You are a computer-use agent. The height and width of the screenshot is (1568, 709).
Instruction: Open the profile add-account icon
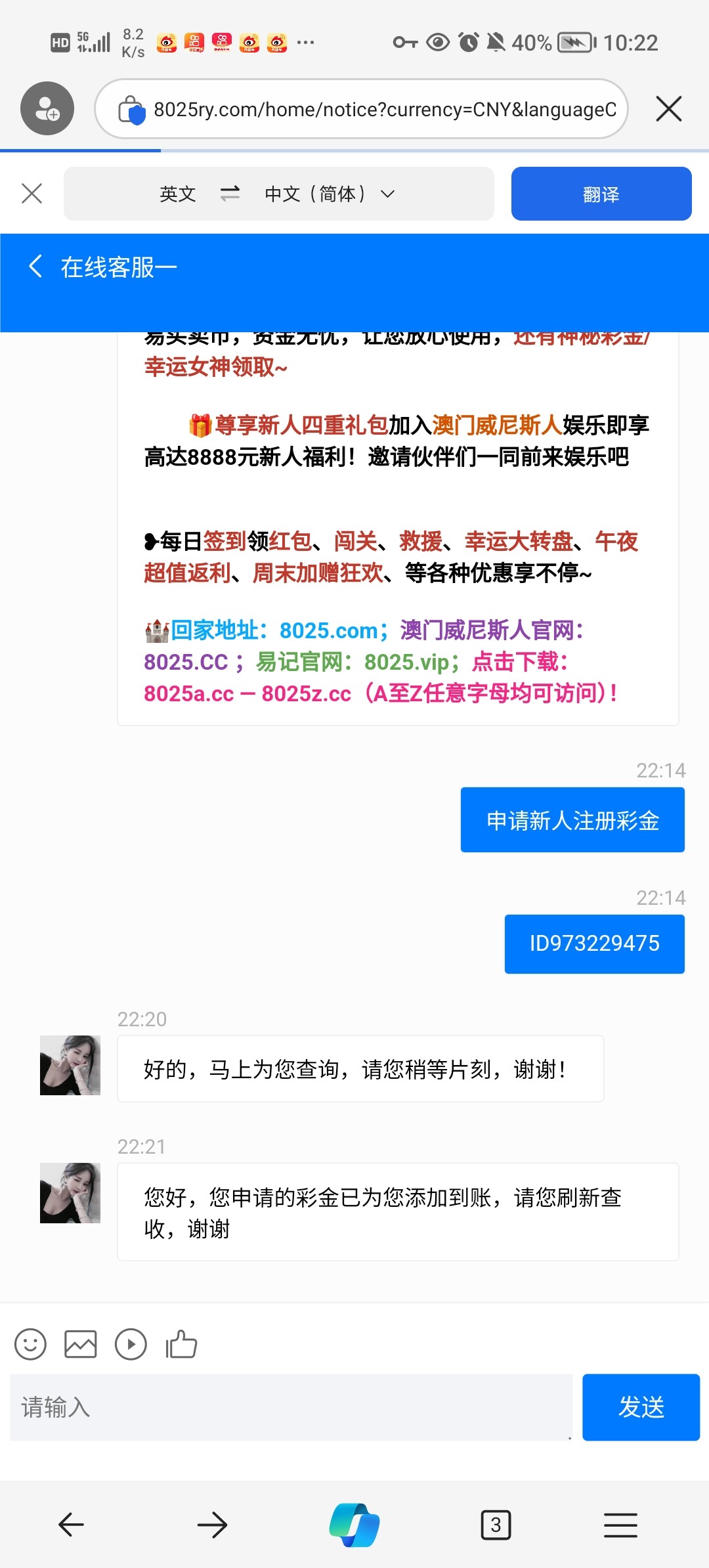coord(47,108)
